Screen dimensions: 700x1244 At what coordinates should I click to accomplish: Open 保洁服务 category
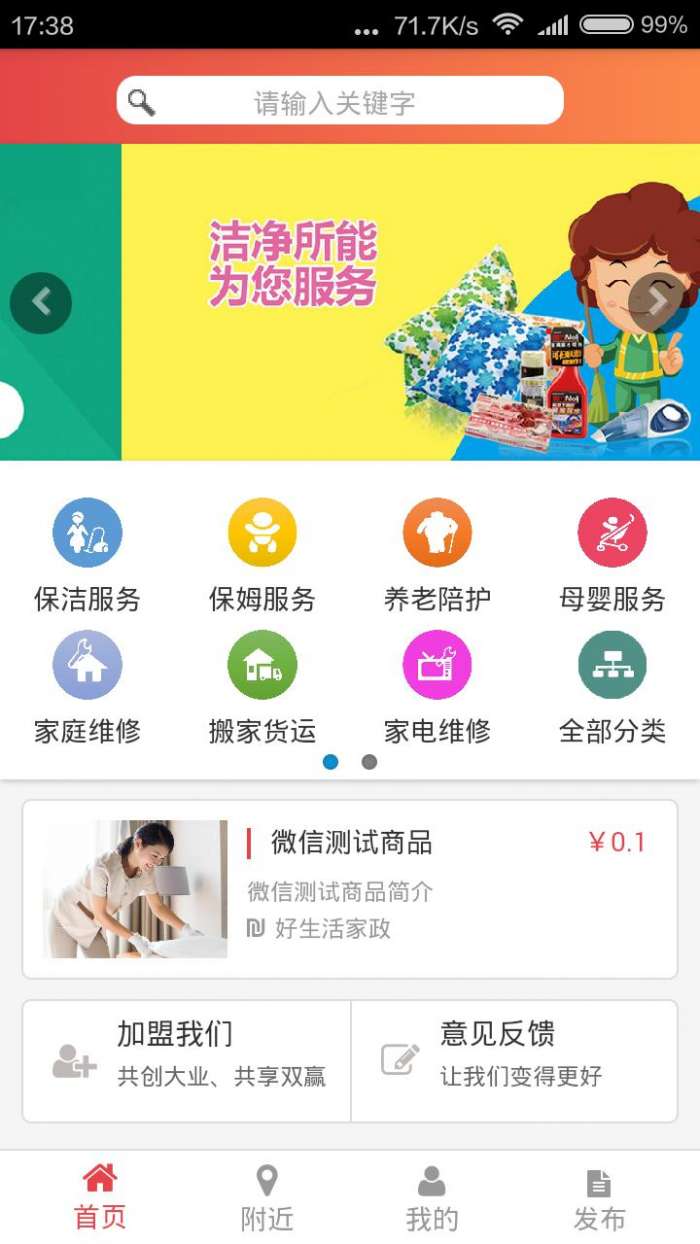tap(87, 555)
